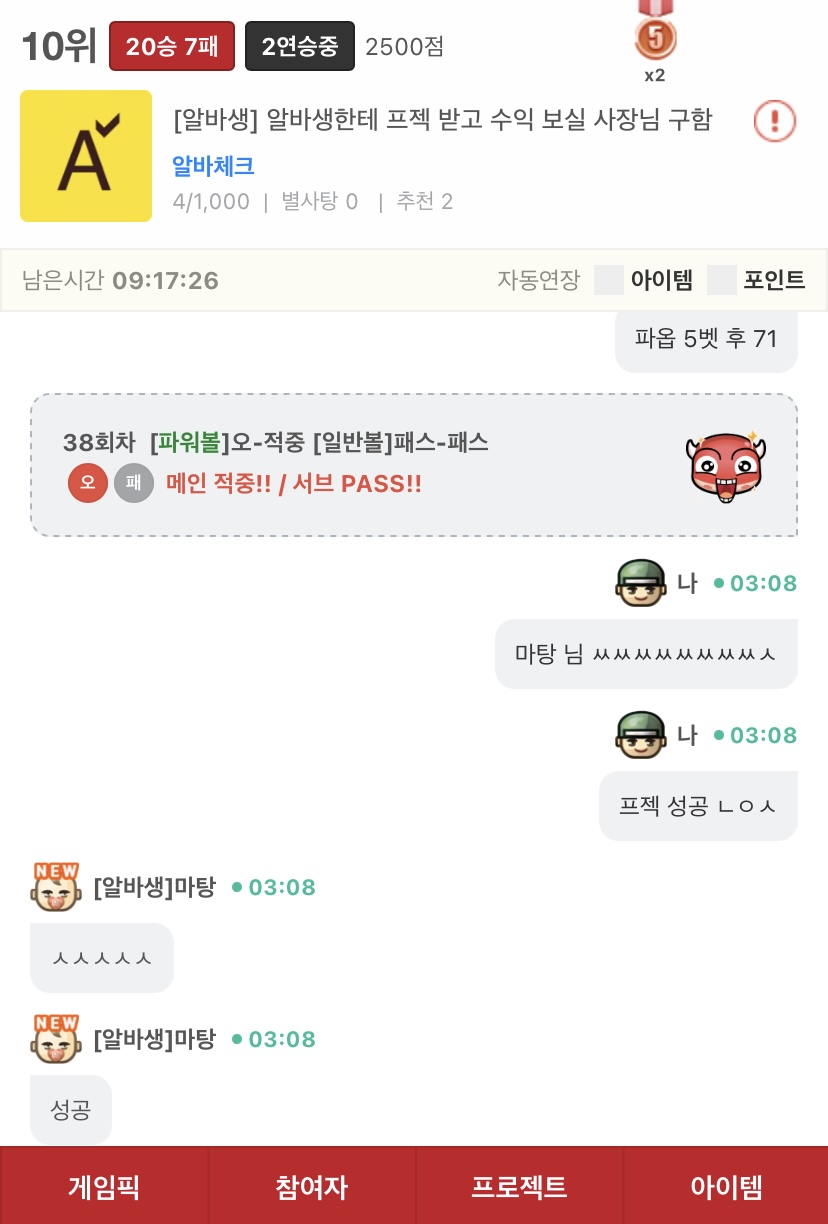Open the 알바체크 profile link
Screen dimensions: 828x1224
click(213, 166)
